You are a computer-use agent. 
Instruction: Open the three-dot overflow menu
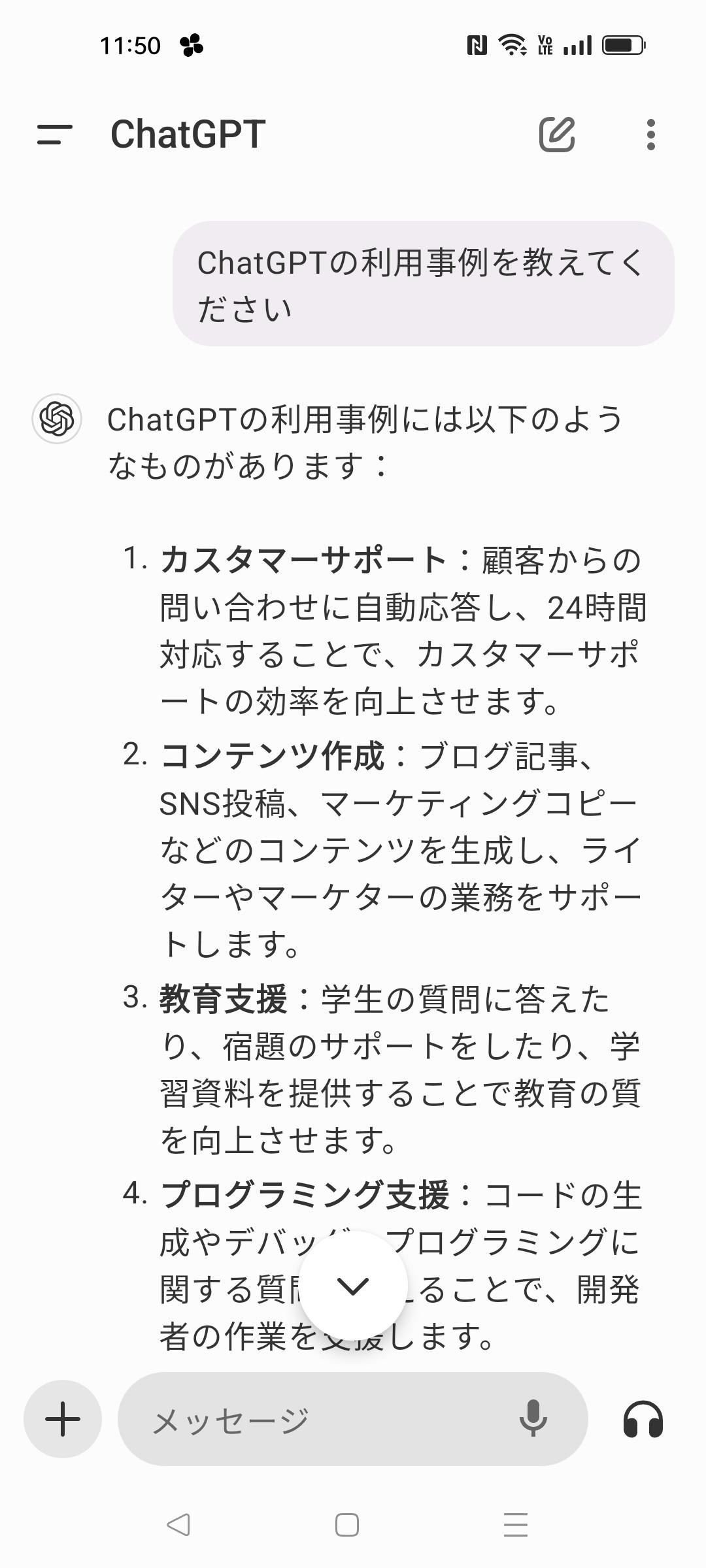(650, 135)
